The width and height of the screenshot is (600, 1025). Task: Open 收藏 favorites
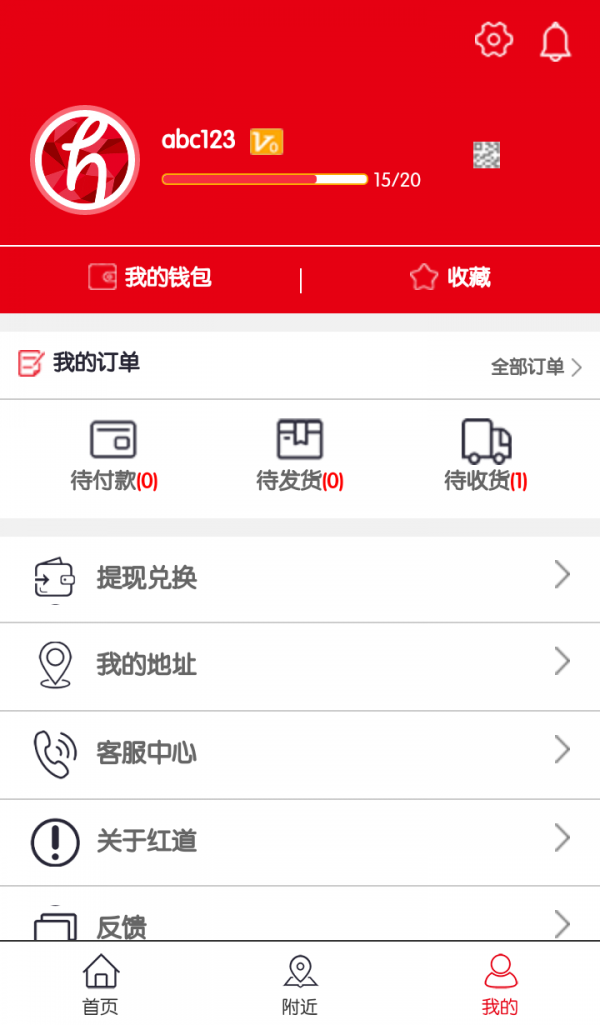click(450, 277)
